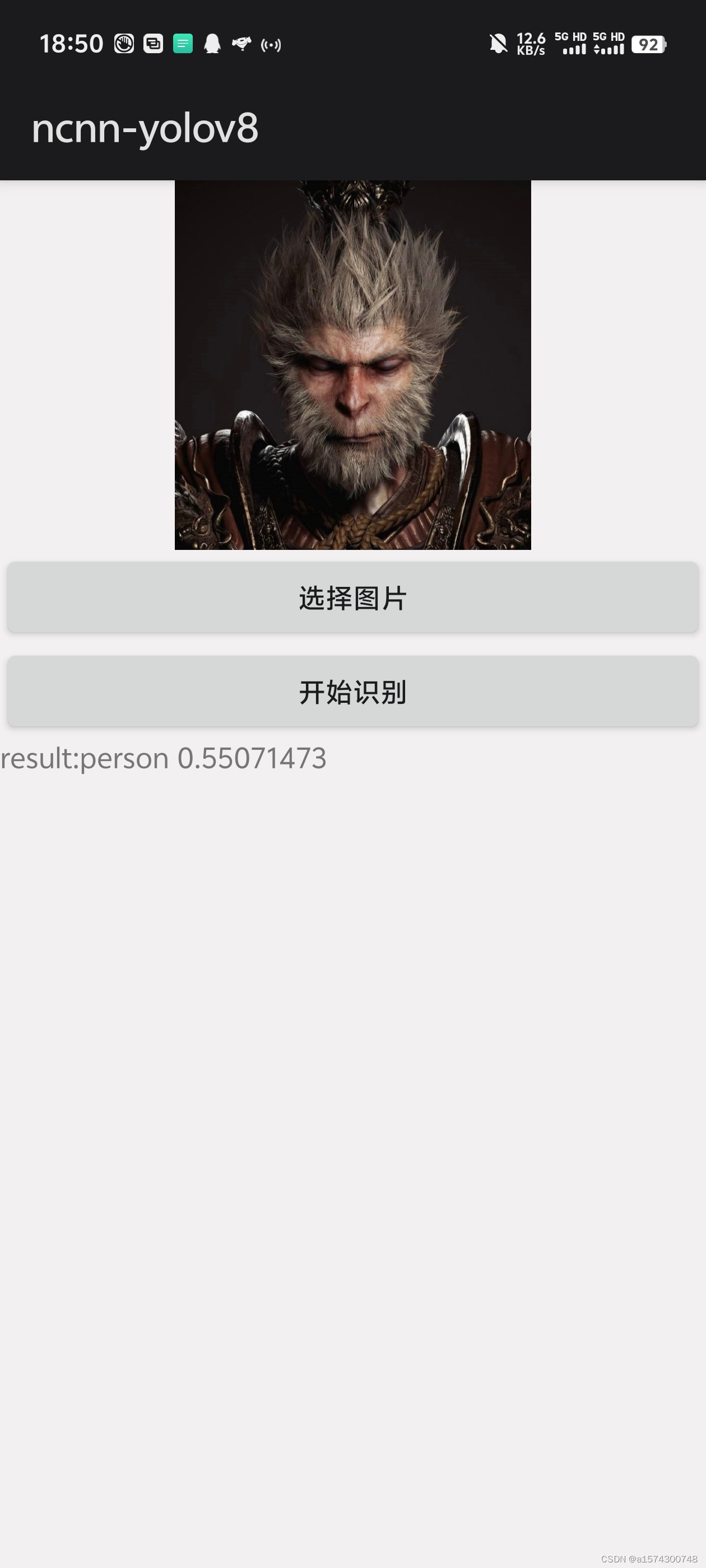
Task: Toggle silent mode via the crossed bell icon
Action: click(x=498, y=43)
